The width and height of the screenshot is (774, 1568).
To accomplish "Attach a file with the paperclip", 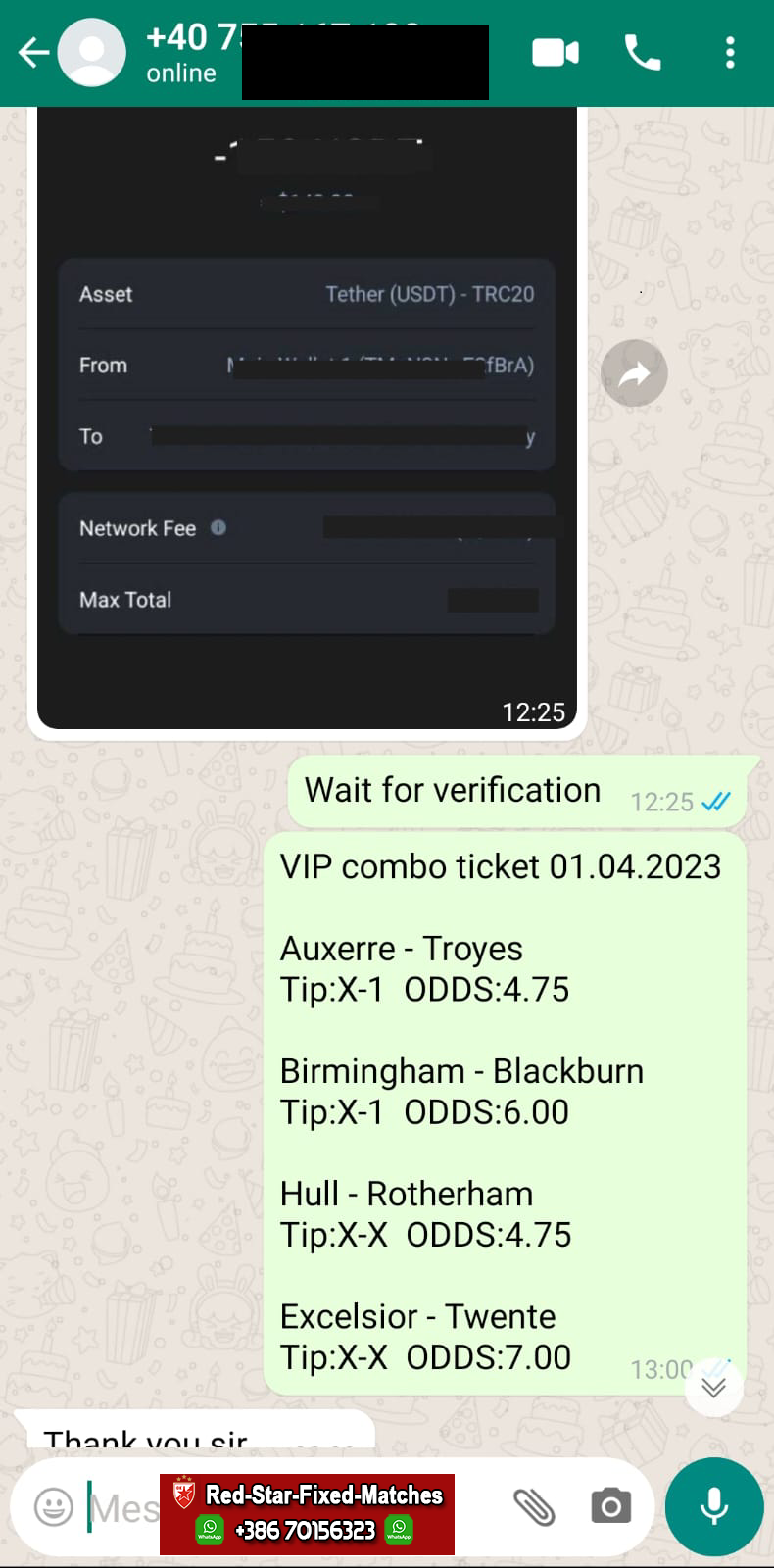I will pyautogui.click(x=534, y=1506).
